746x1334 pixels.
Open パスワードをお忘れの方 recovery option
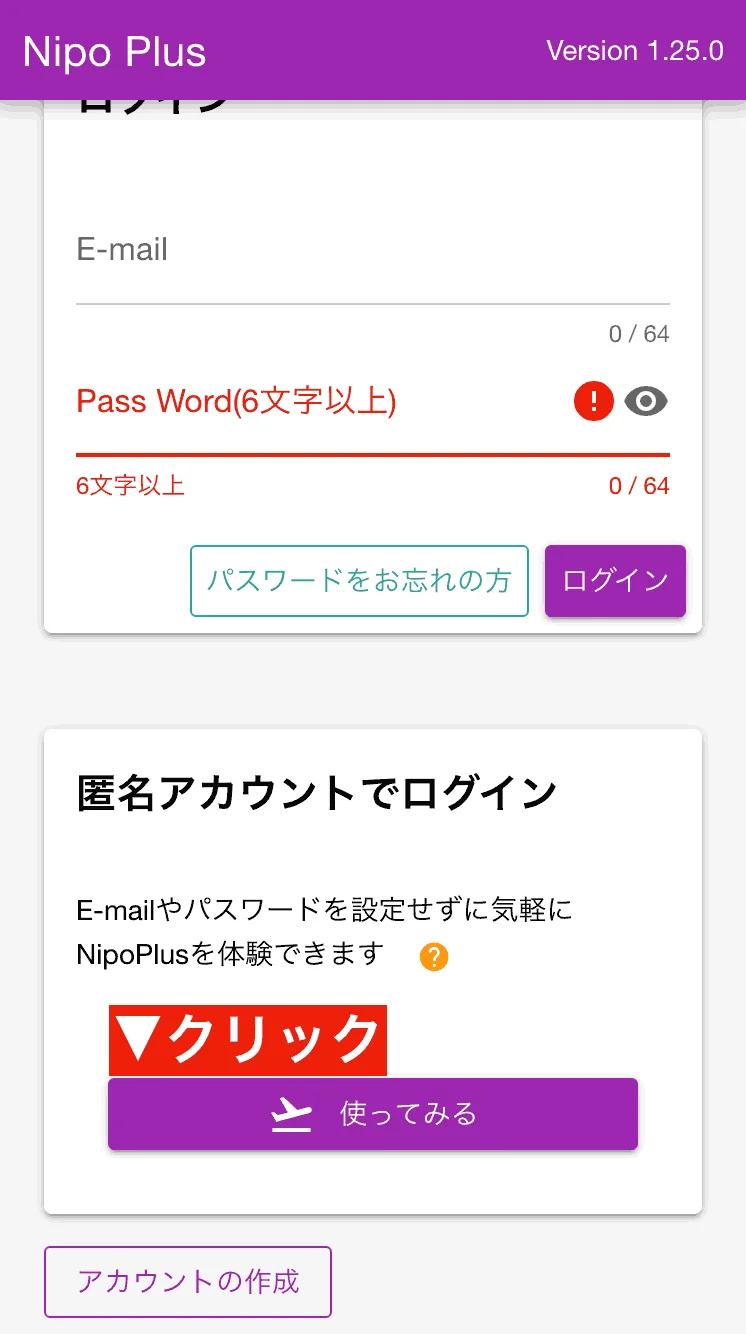(359, 581)
